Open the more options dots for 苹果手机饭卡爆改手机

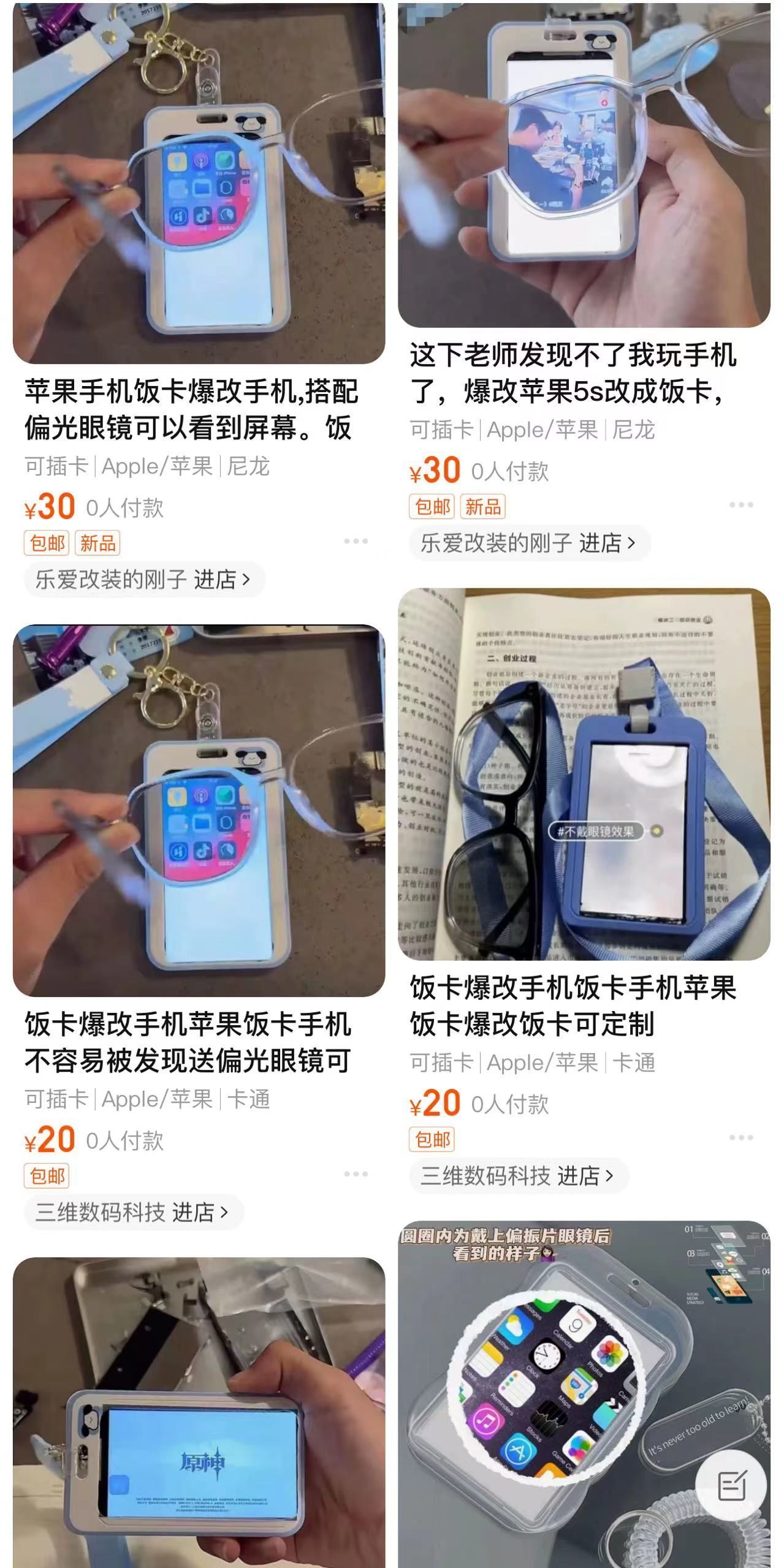coord(356,541)
